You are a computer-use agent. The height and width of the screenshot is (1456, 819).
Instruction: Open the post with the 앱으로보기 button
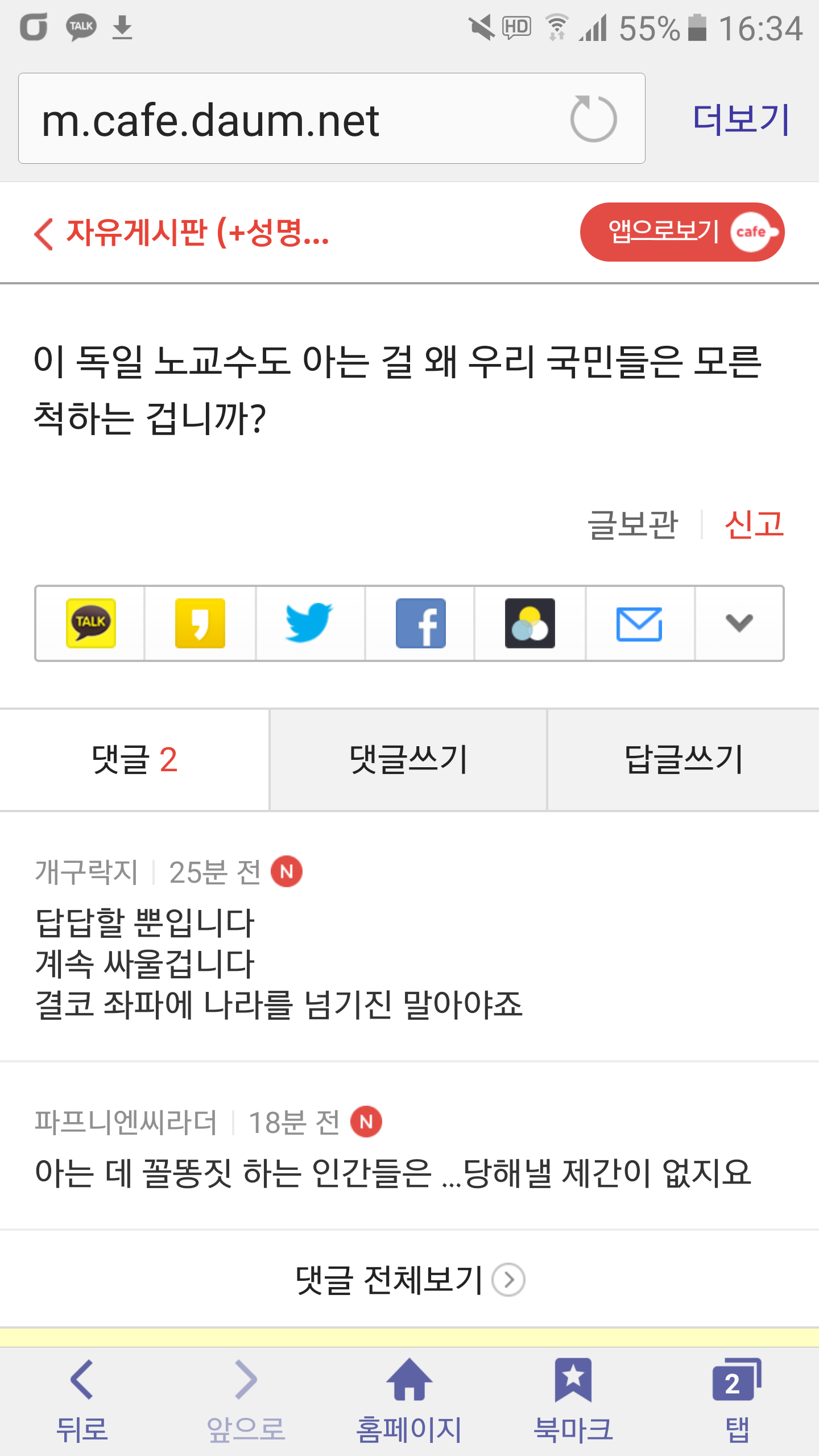681,232
